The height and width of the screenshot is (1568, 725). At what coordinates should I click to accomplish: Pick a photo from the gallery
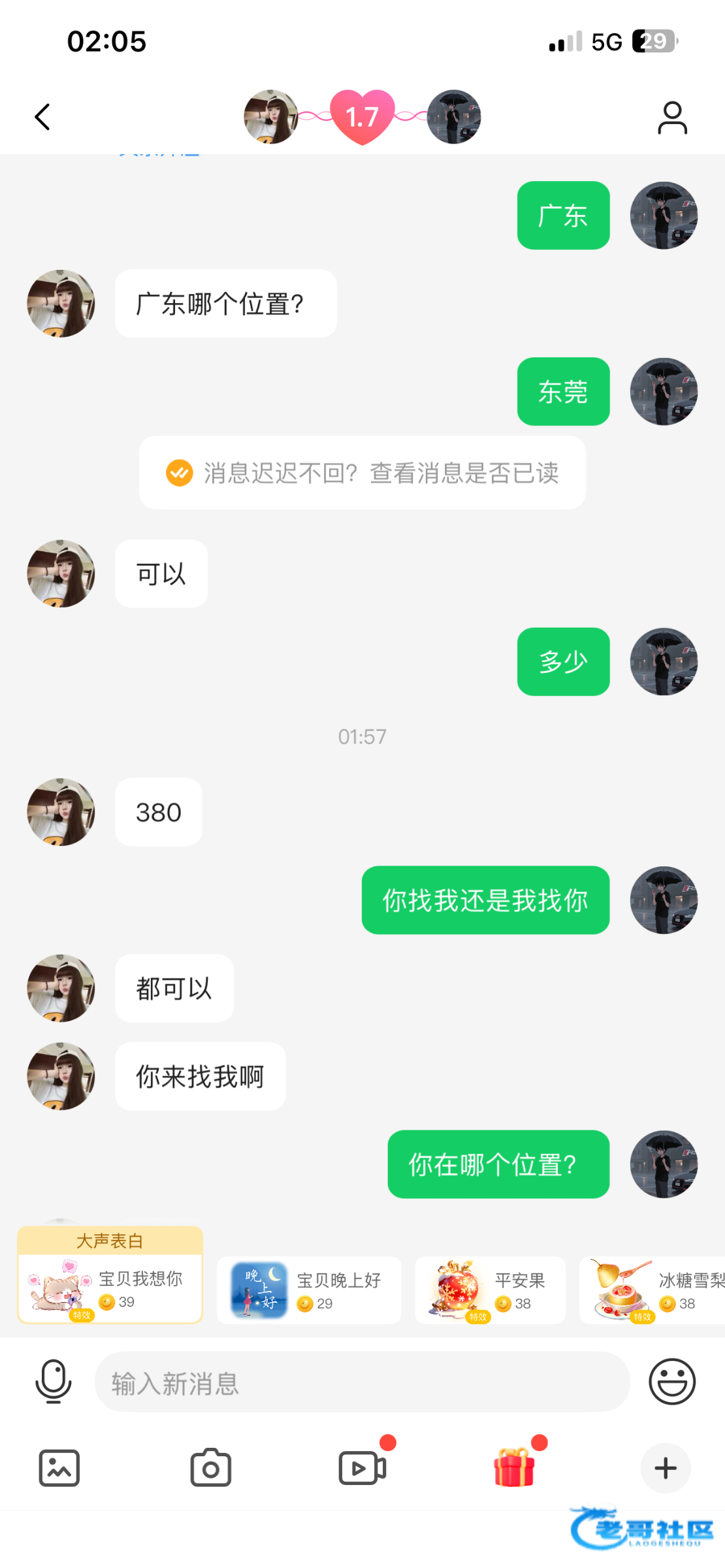(59, 1468)
